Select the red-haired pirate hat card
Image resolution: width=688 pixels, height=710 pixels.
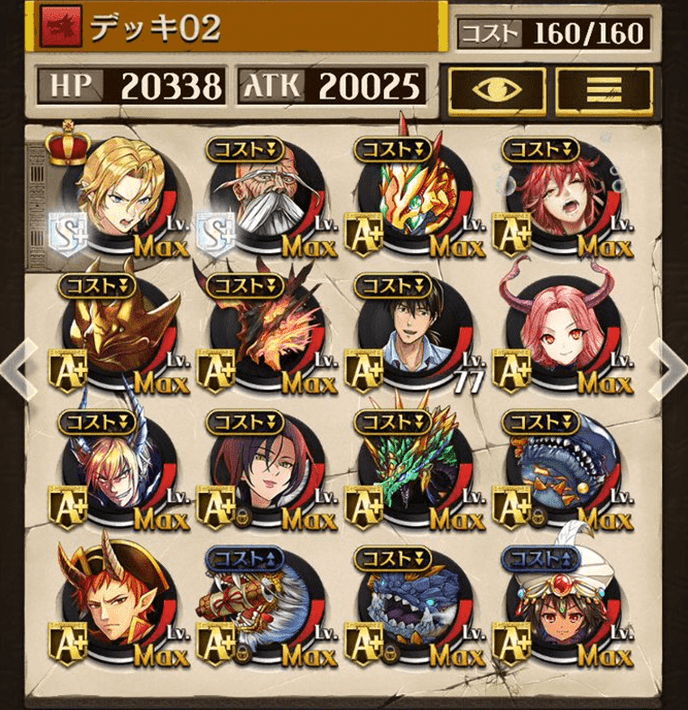(x=120, y=608)
